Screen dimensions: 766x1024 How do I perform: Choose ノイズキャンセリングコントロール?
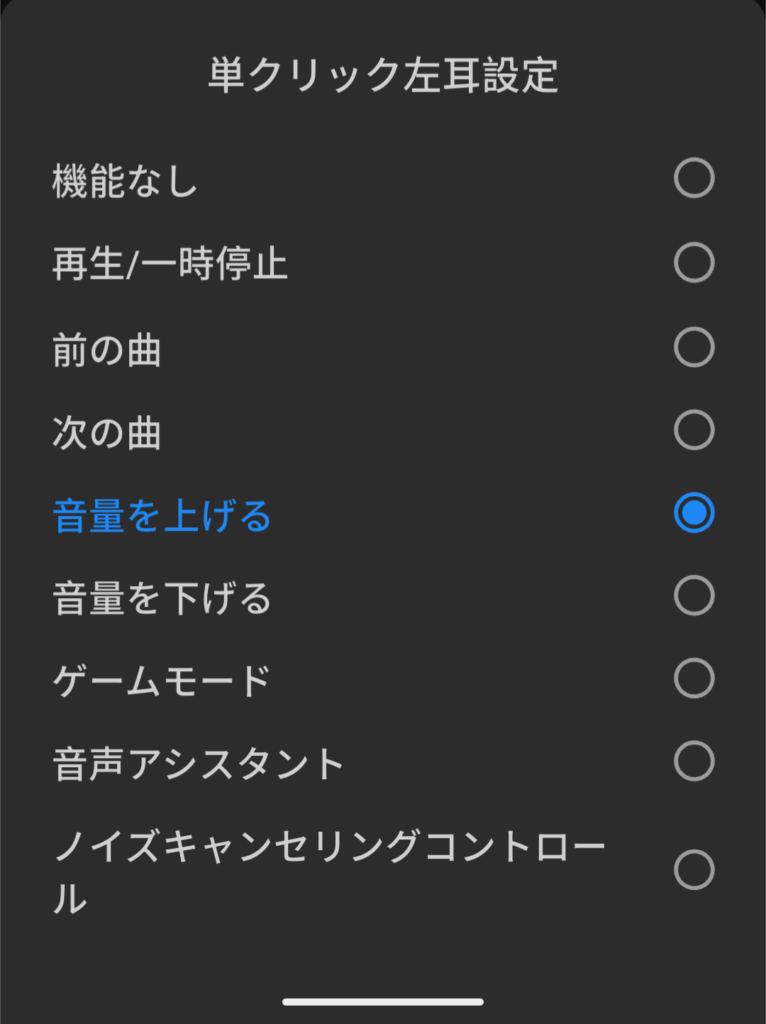(693, 869)
